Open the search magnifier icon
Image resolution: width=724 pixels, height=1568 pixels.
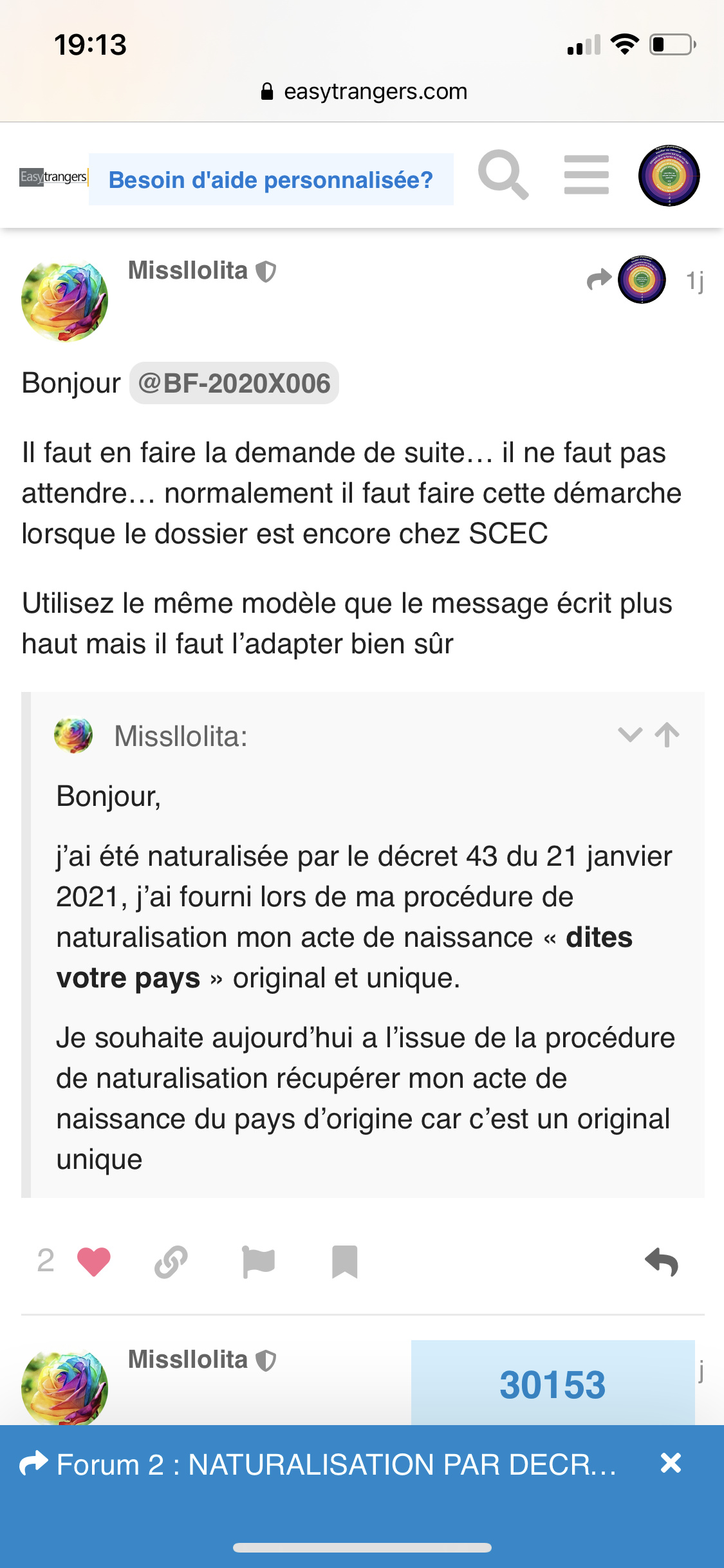[503, 175]
